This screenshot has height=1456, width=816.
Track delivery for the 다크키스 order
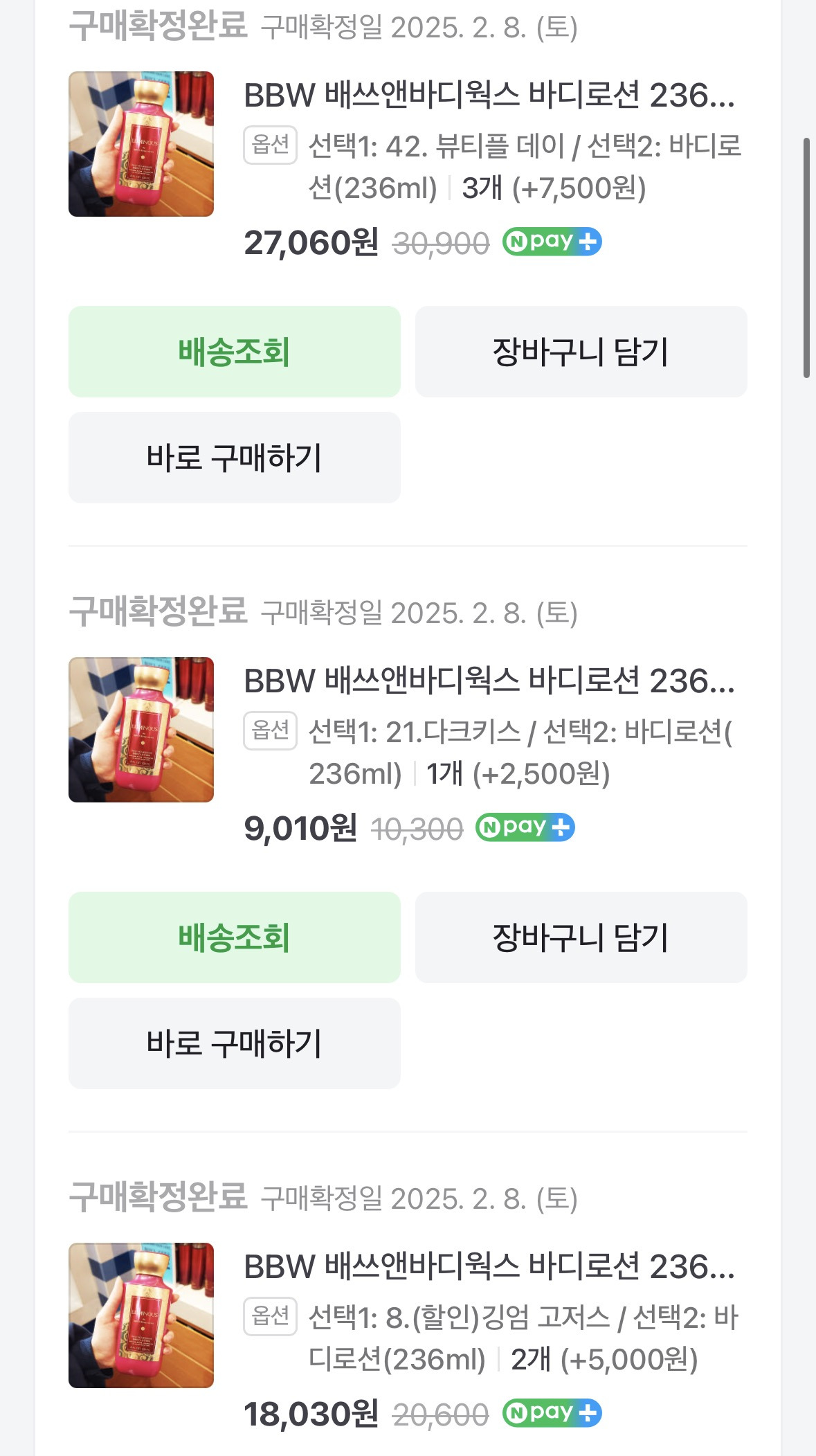pyautogui.click(x=234, y=937)
